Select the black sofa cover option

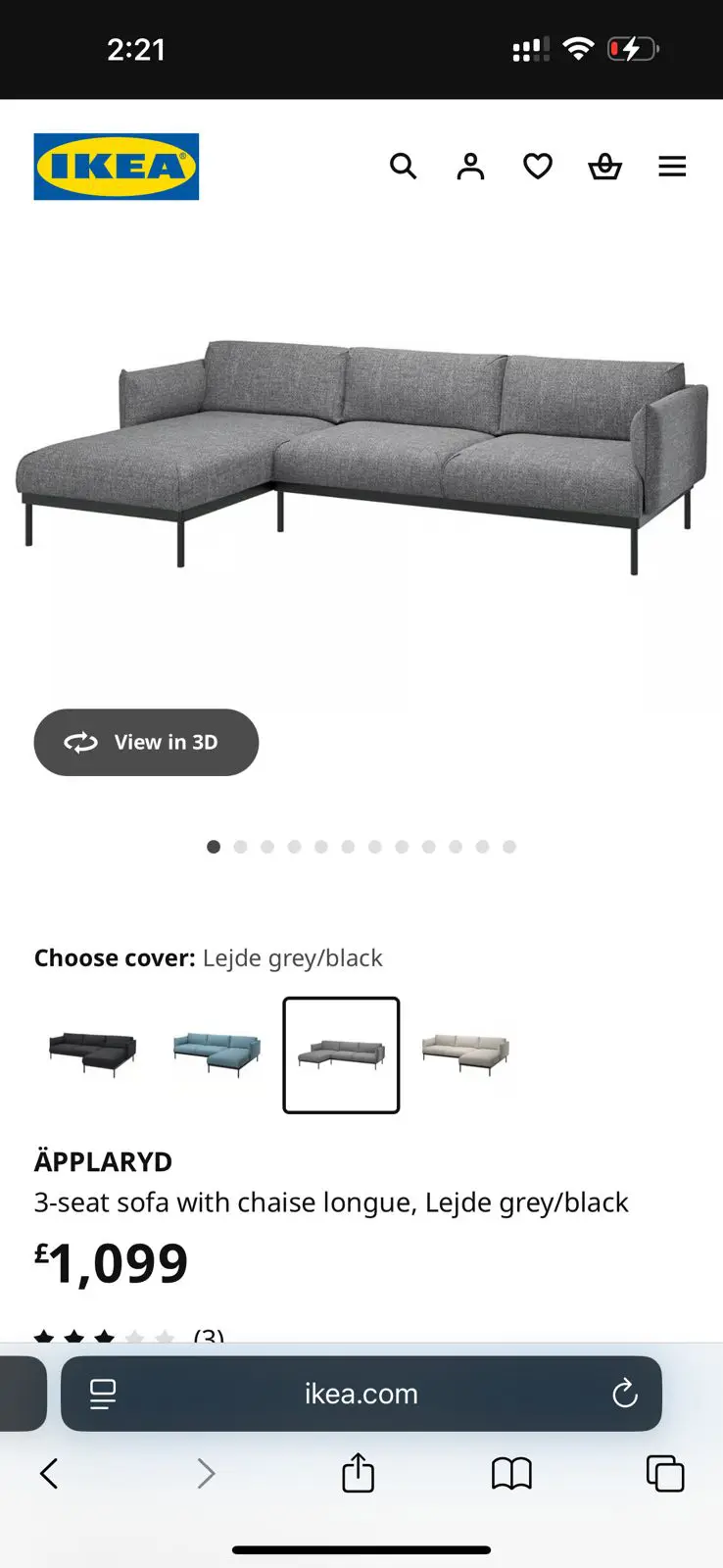(x=93, y=1054)
